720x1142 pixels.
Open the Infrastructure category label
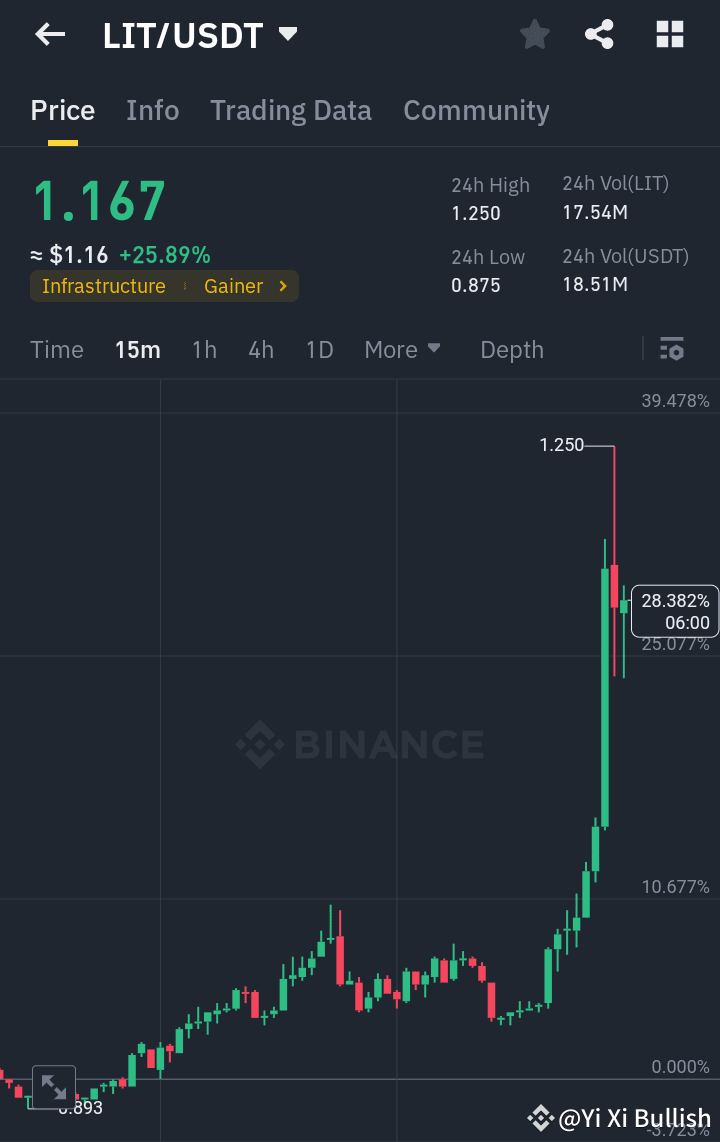pyautogui.click(x=103, y=286)
